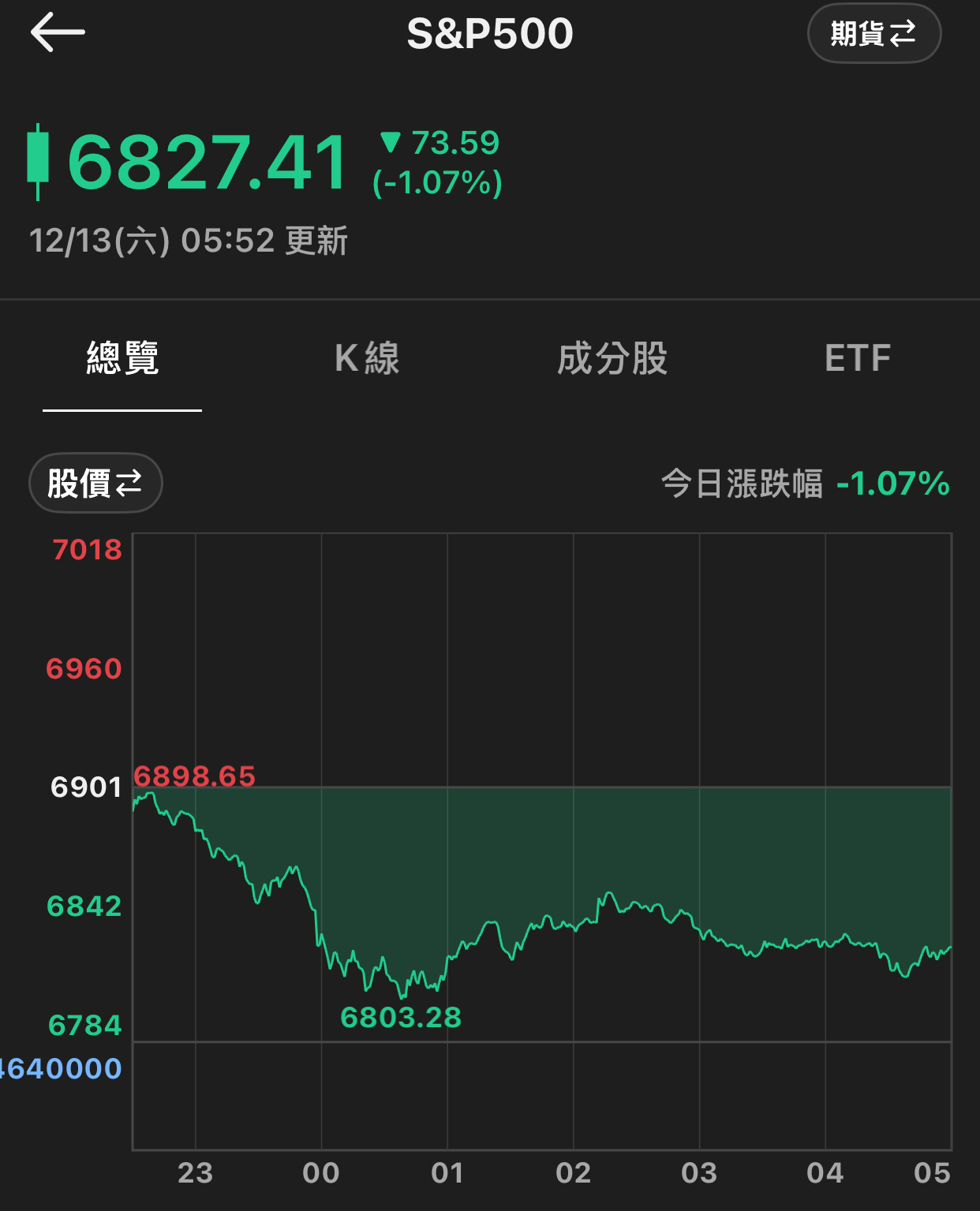Screen dimensions: 980x1211
Task: Go back using the arrow icon
Action: click(58, 32)
